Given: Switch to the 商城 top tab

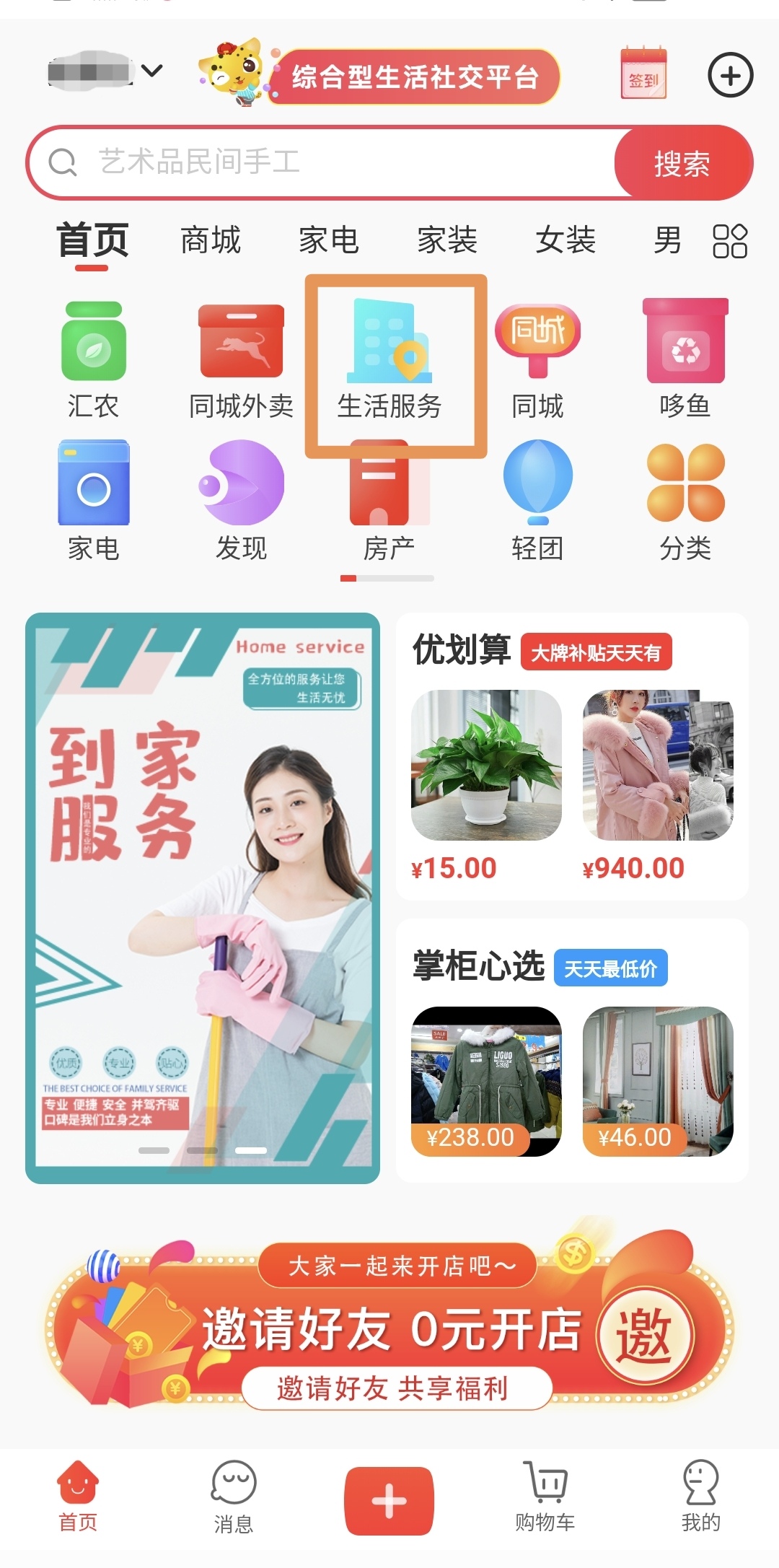Looking at the screenshot, I should click(210, 240).
